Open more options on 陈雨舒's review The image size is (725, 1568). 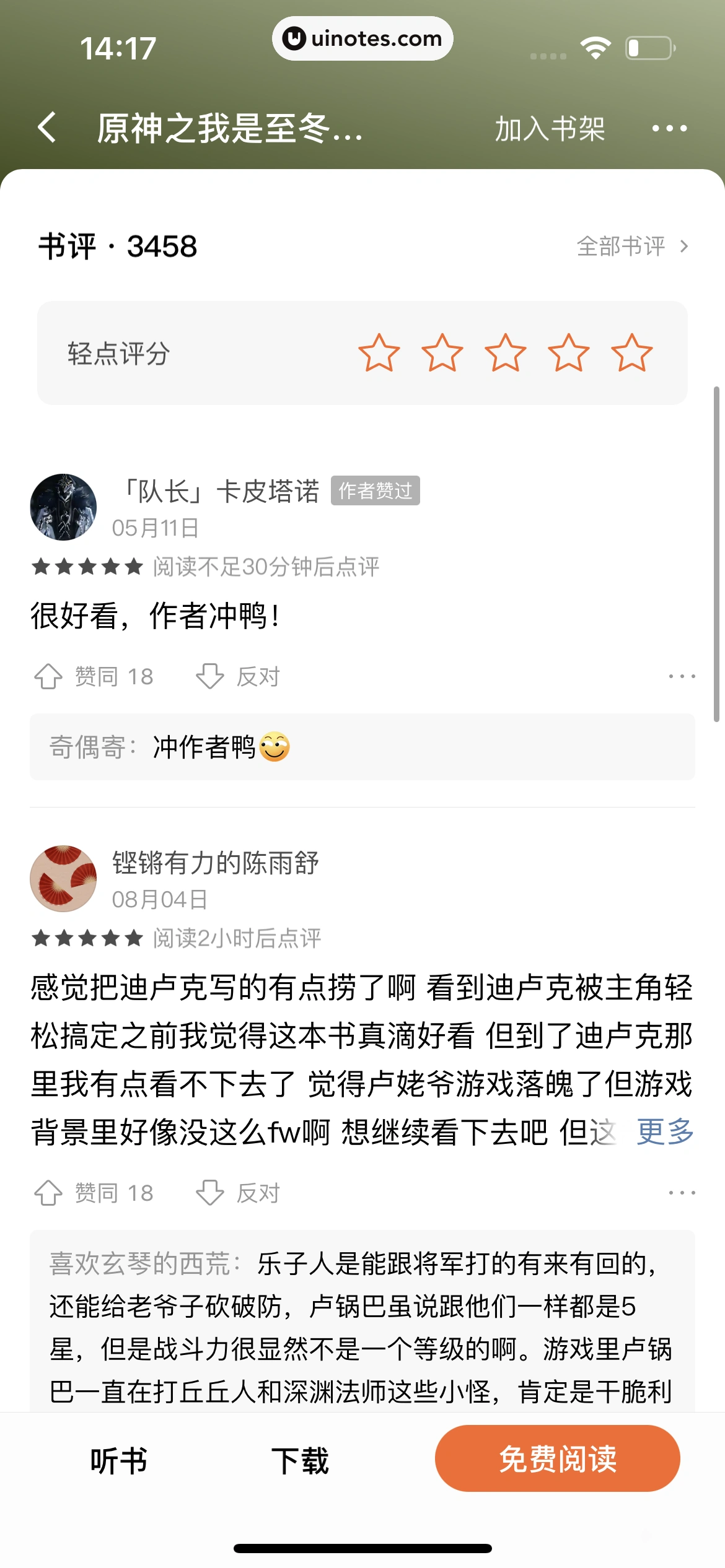tap(682, 1193)
